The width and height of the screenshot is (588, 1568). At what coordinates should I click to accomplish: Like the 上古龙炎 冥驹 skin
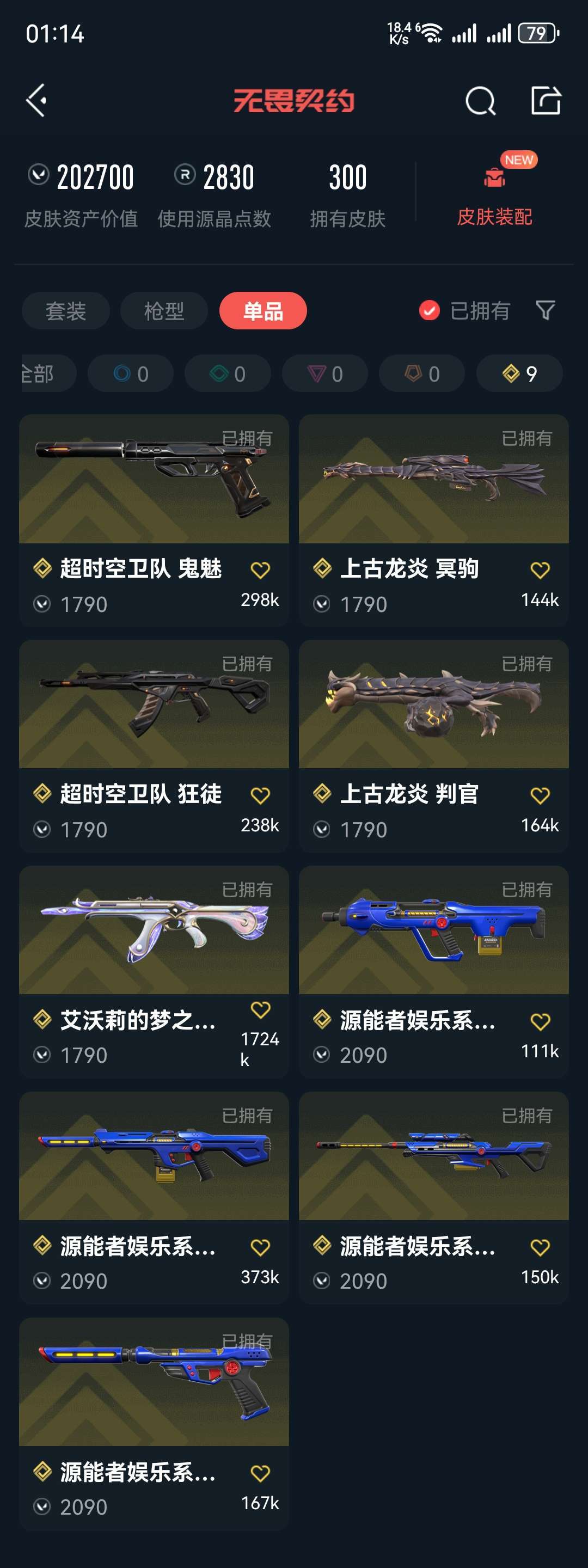pyautogui.click(x=540, y=571)
